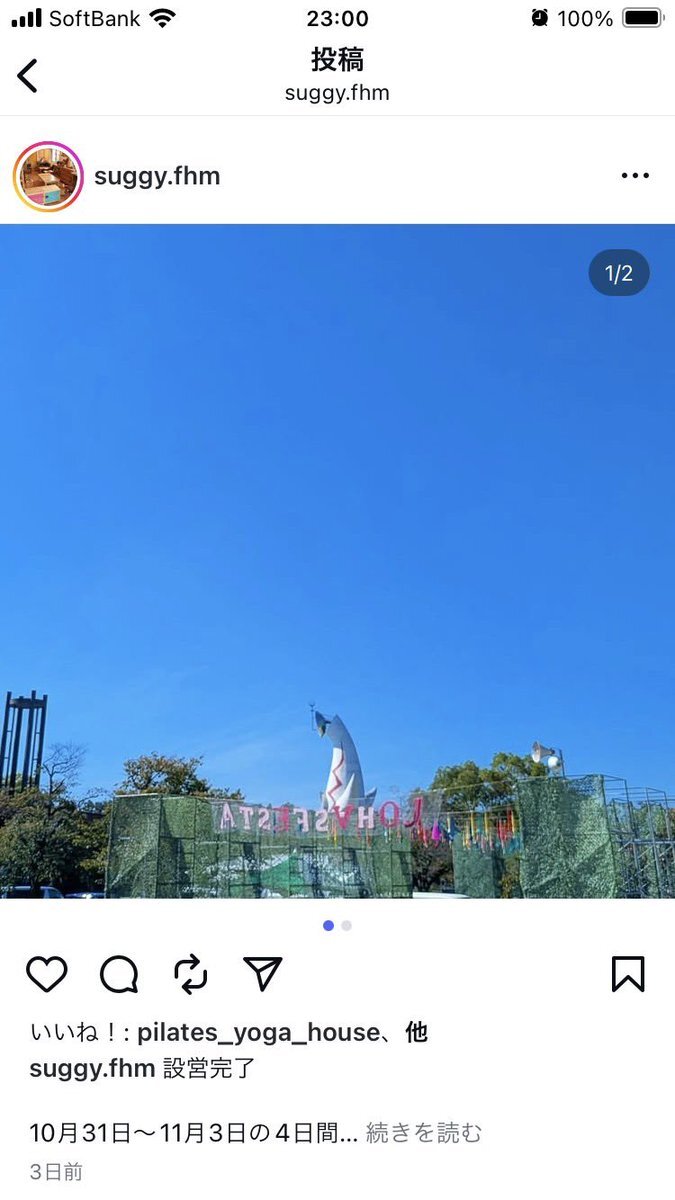Open pilates_yoga_house from the likes line
The height and width of the screenshot is (1200, 675).
click(x=258, y=1032)
